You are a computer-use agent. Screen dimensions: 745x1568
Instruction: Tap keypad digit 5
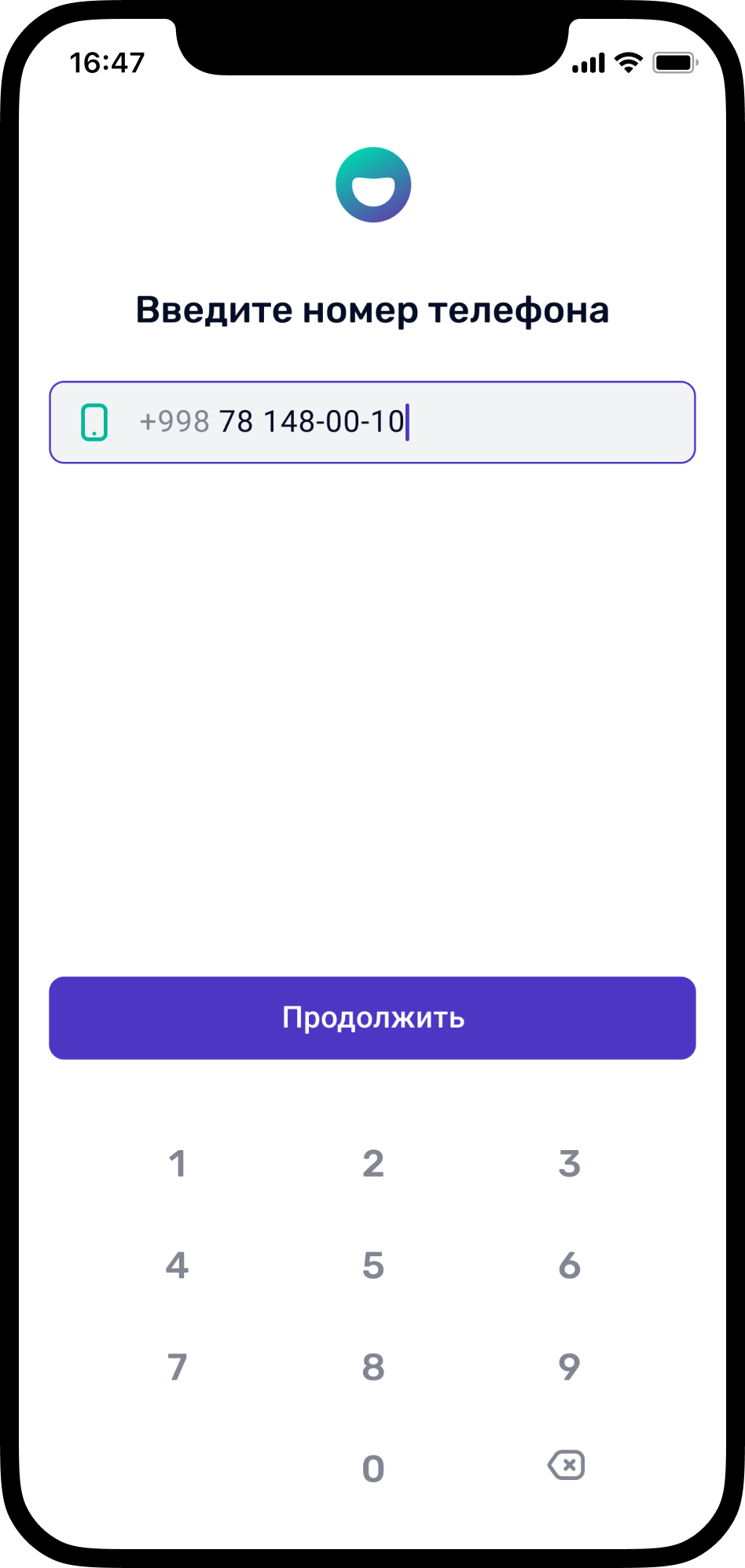pyautogui.click(x=373, y=1266)
